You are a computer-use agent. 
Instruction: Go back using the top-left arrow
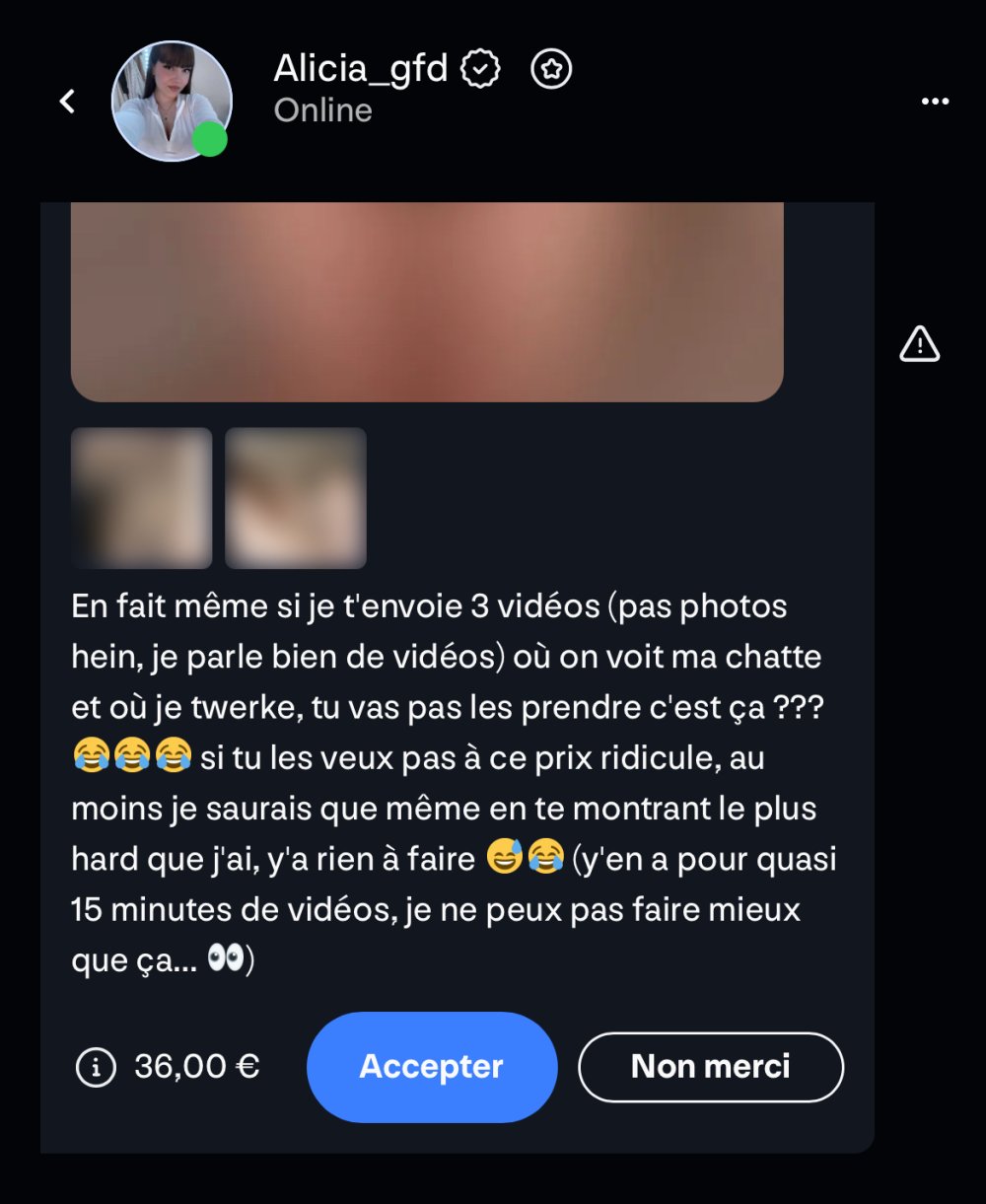click(x=67, y=101)
